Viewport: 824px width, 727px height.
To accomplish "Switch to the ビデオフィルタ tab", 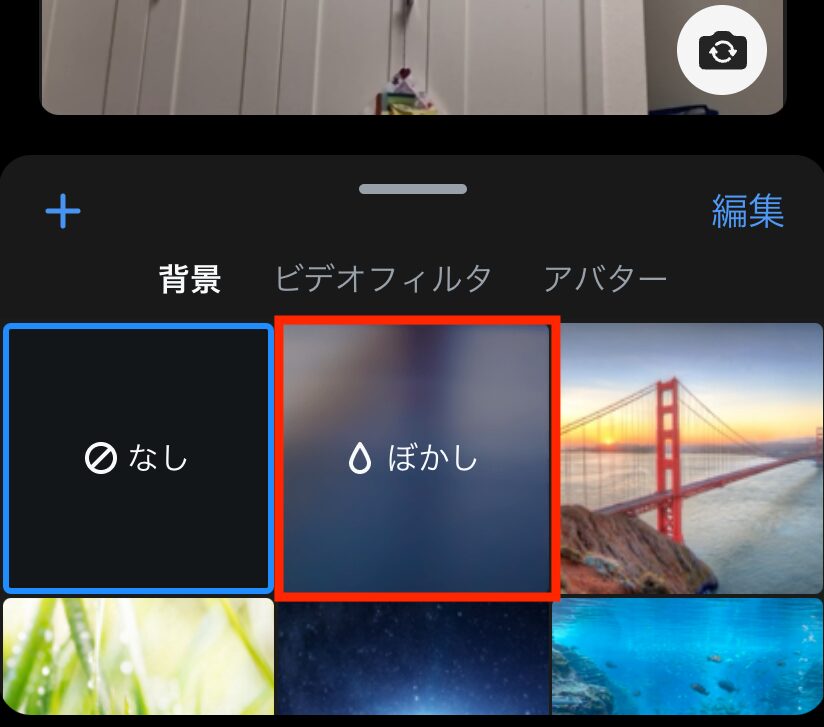I will point(383,279).
